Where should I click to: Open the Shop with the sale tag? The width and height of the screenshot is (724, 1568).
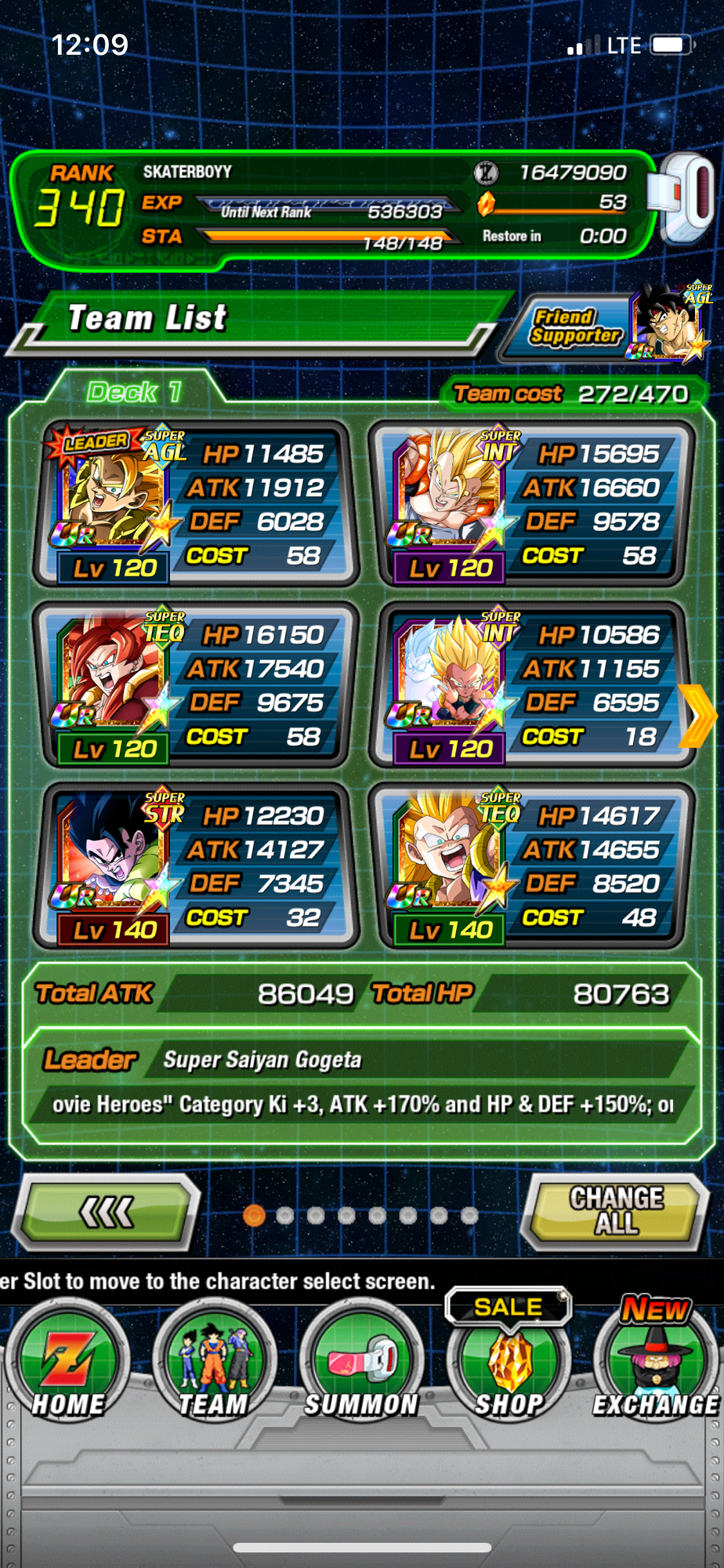pos(509,1364)
